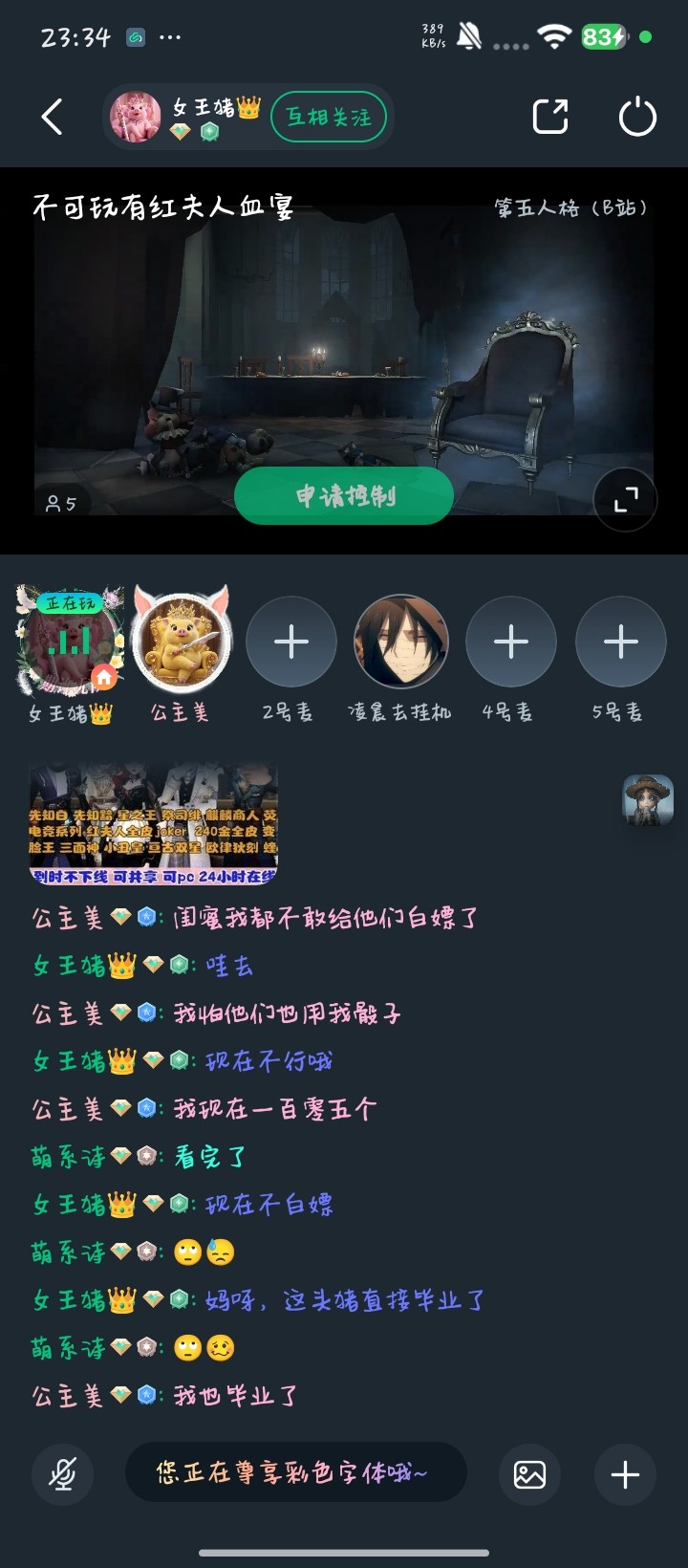The image size is (688, 1568).
Task: Tap 申请控制 to request control
Action: pos(344,495)
